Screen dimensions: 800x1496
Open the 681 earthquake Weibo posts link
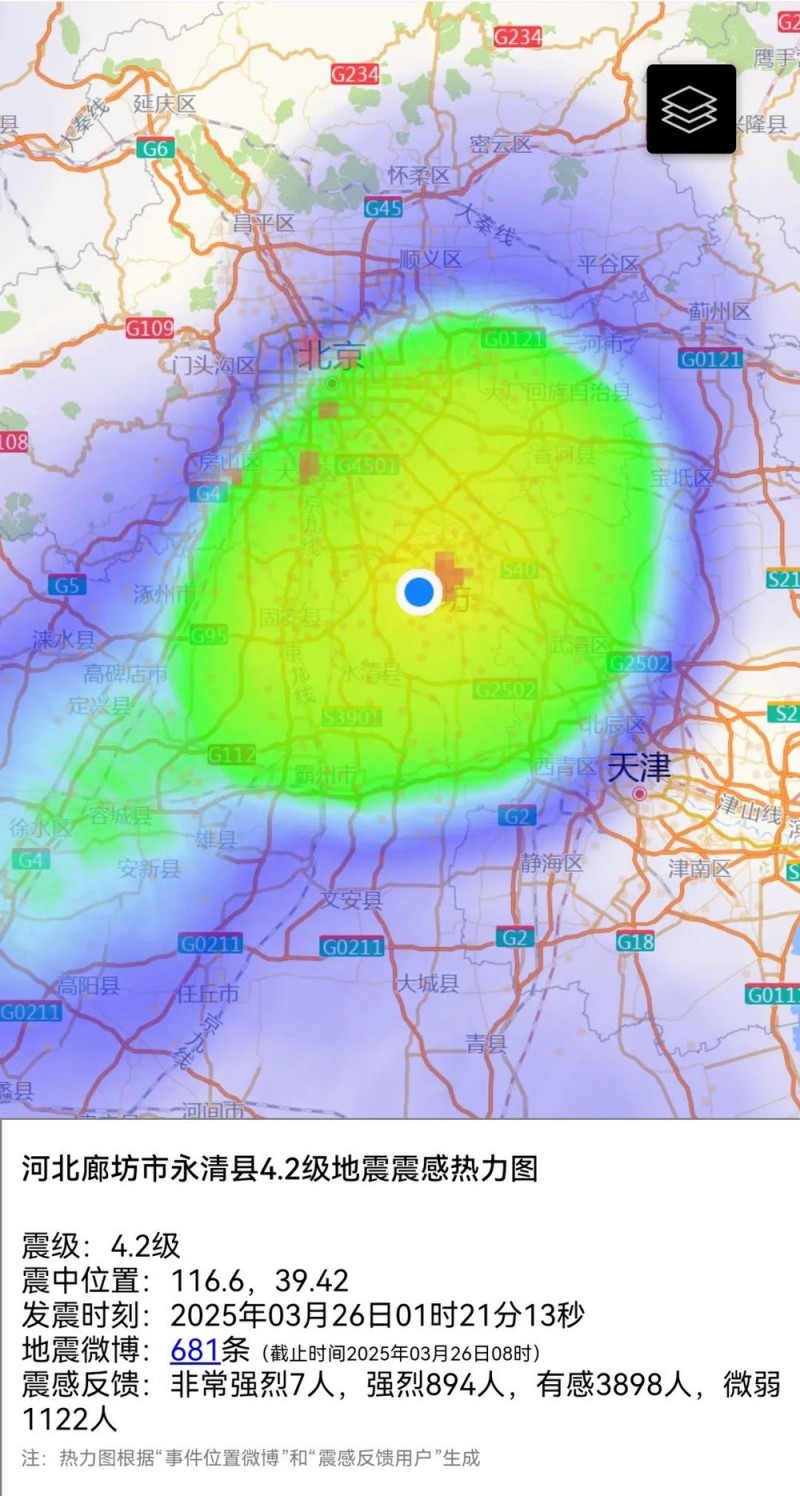[195, 1350]
